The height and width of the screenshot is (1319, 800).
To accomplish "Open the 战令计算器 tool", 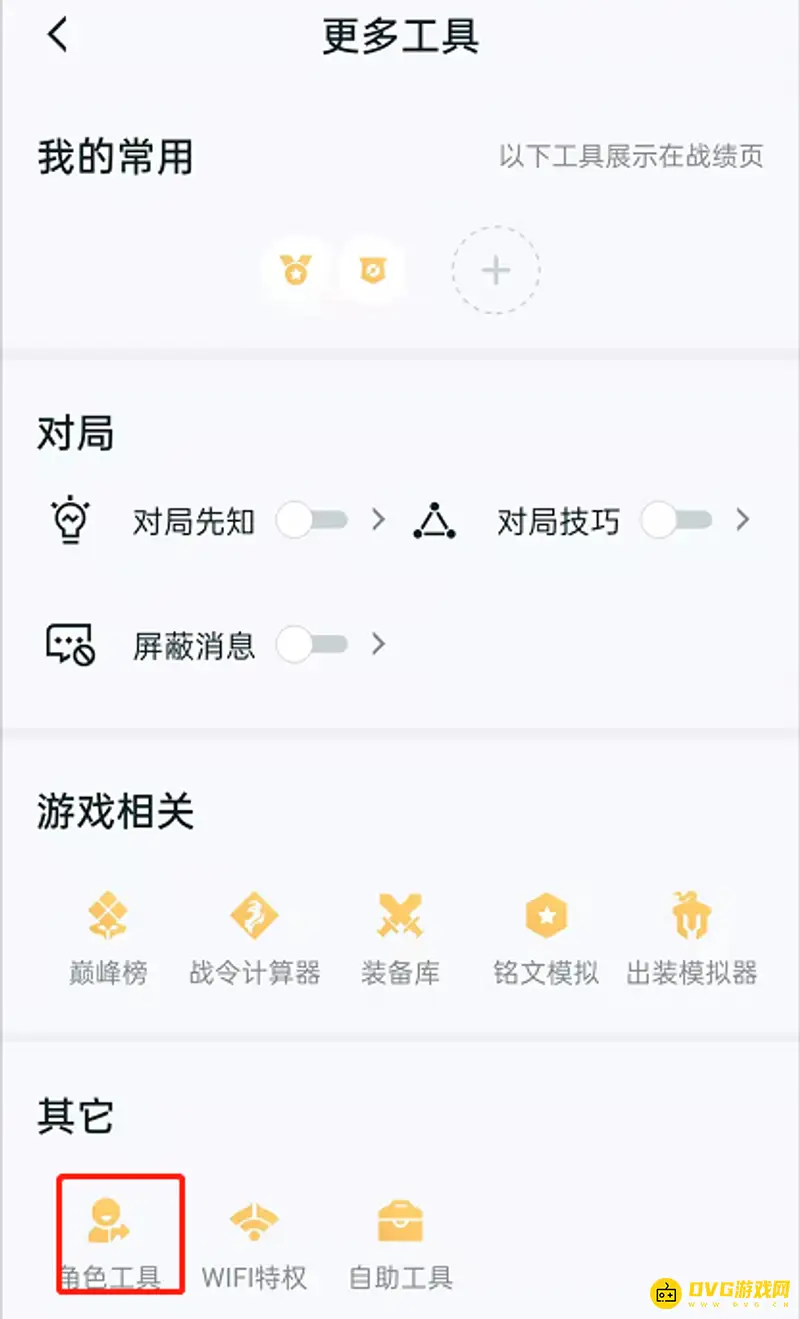I will pos(255,930).
